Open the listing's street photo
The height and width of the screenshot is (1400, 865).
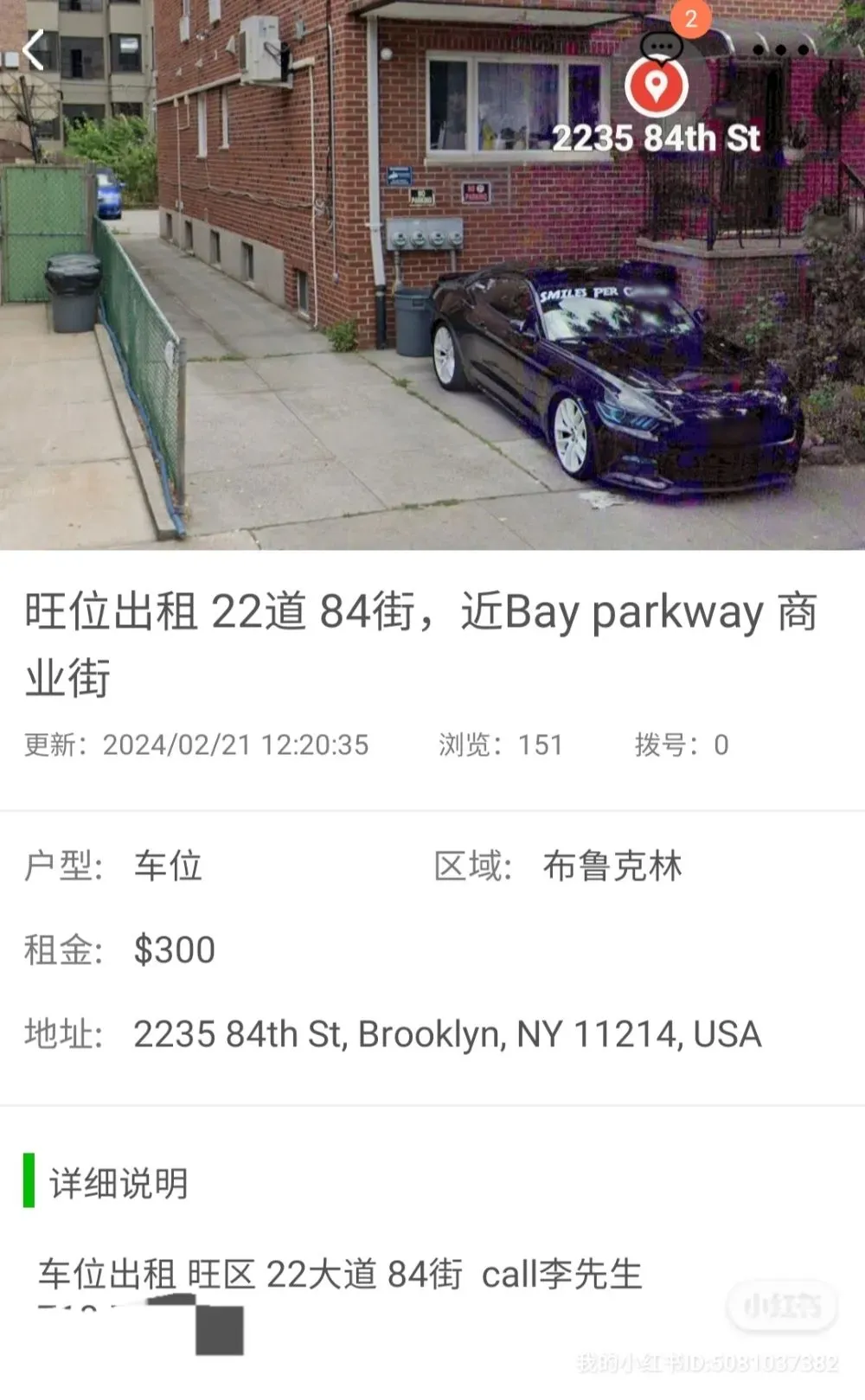point(432,275)
